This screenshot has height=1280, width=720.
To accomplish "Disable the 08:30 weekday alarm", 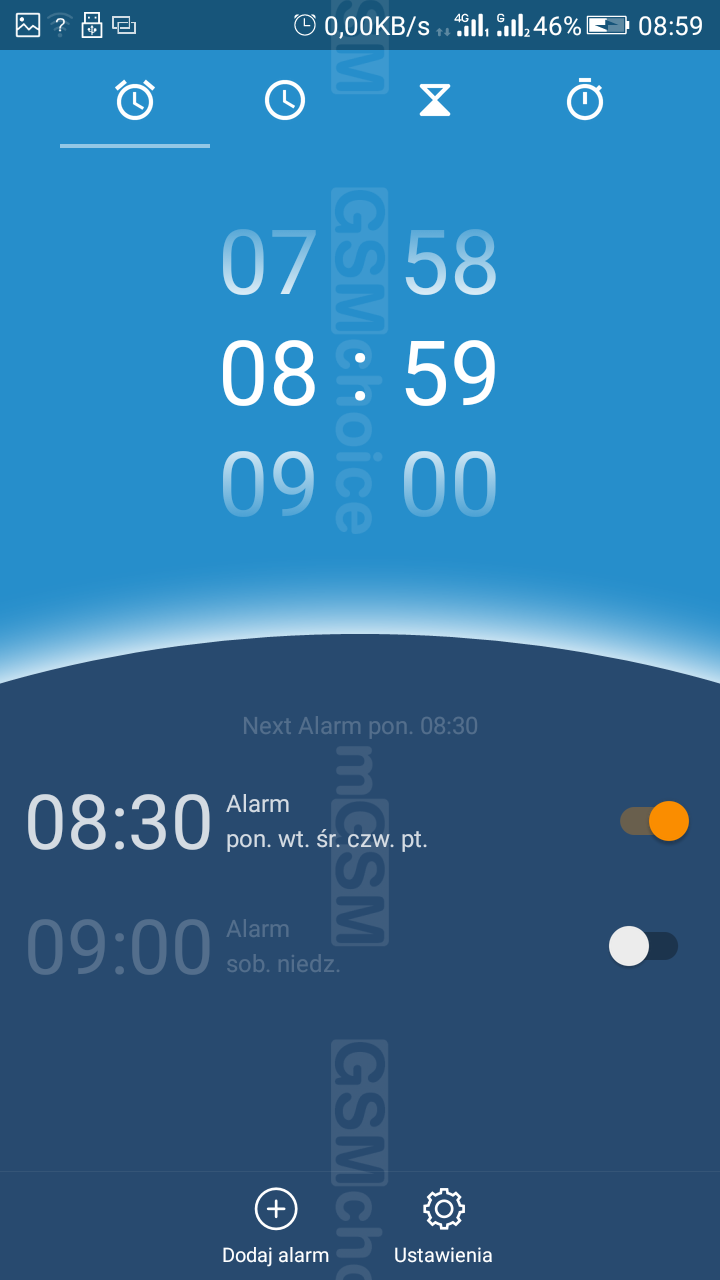I will click(655, 821).
